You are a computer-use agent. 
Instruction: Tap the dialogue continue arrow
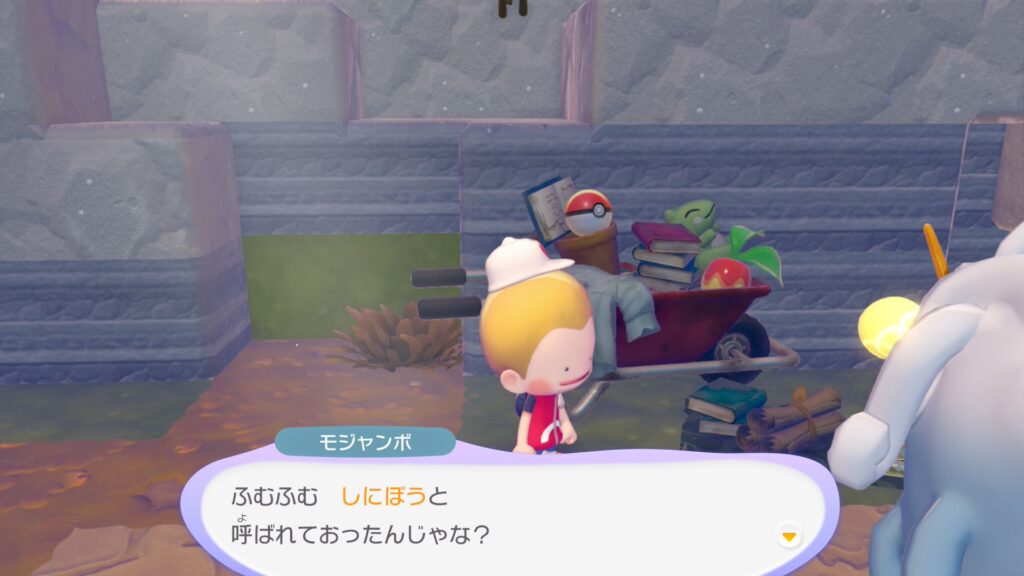pos(790,537)
